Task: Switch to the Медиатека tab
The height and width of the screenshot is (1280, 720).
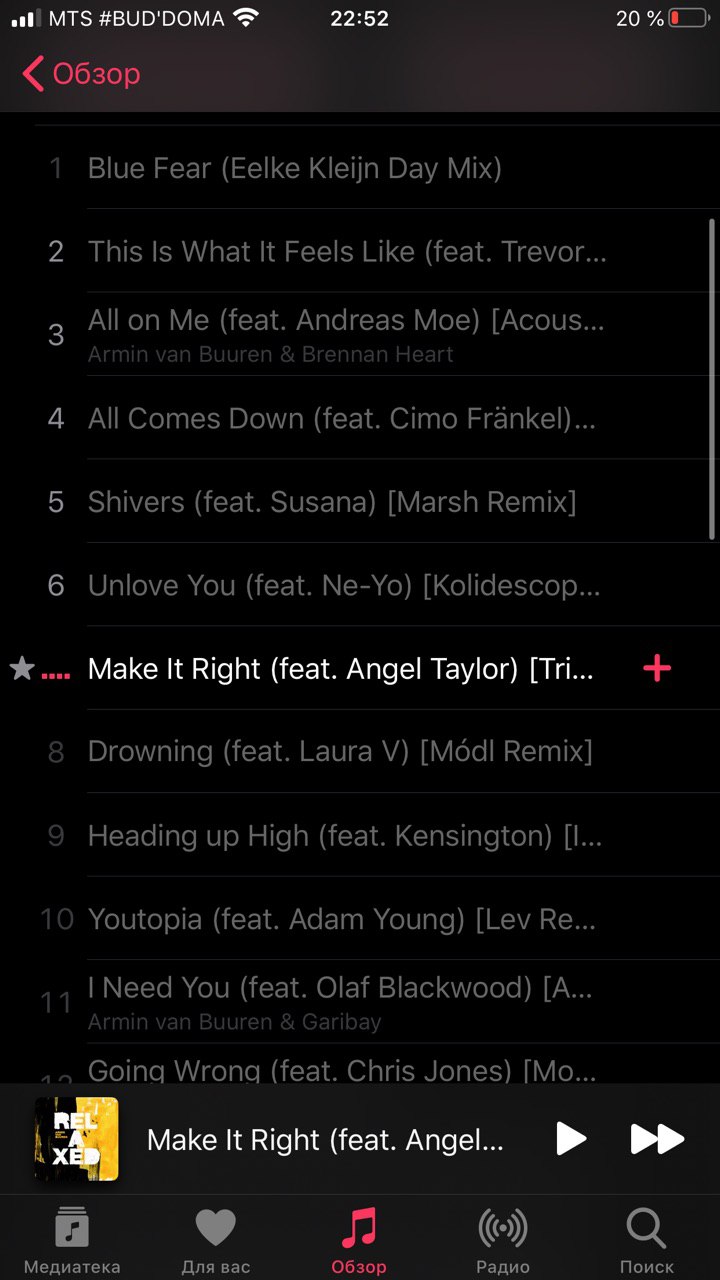Action: point(72,1240)
